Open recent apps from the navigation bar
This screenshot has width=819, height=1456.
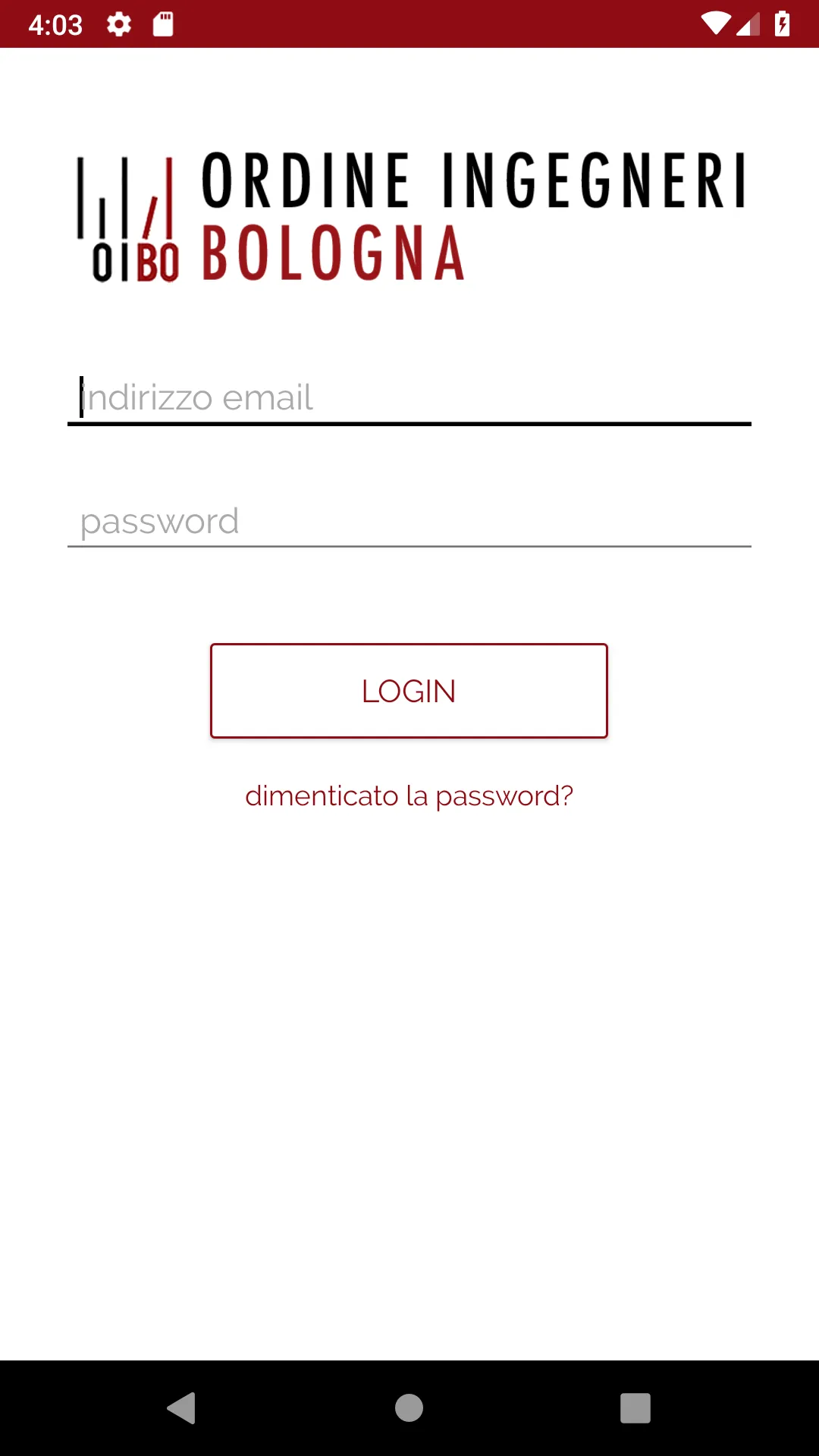click(635, 1408)
